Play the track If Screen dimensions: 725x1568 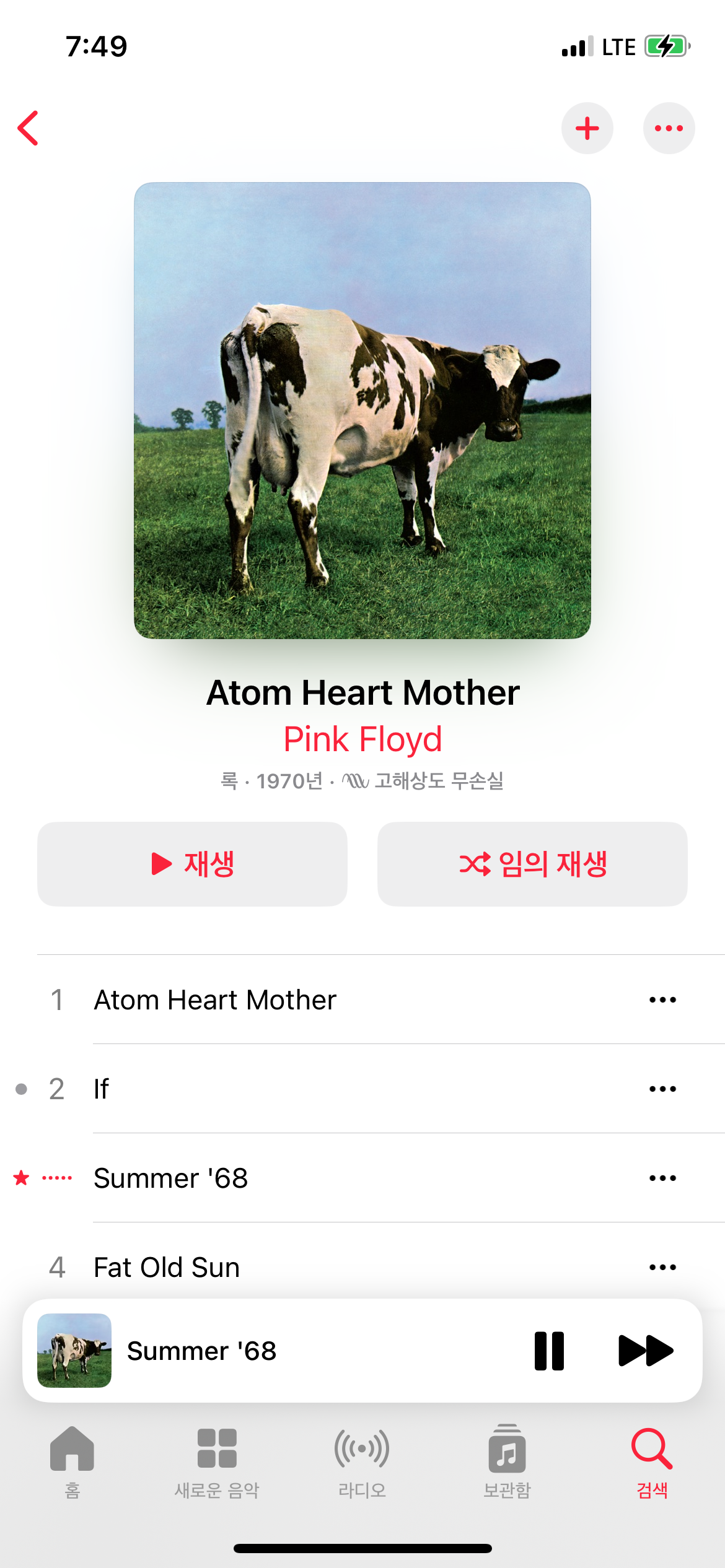[x=102, y=1089]
